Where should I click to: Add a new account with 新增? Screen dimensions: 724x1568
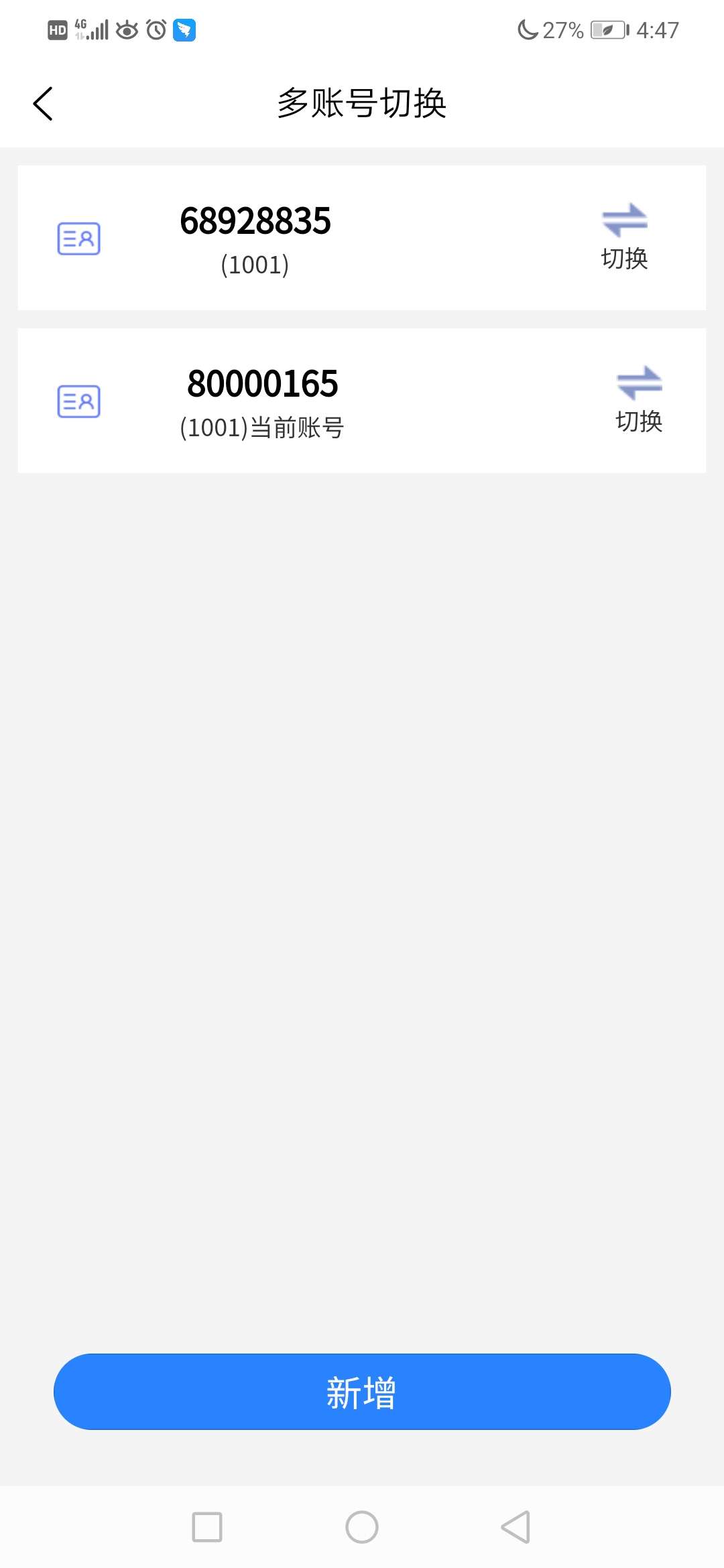(x=362, y=1392)
